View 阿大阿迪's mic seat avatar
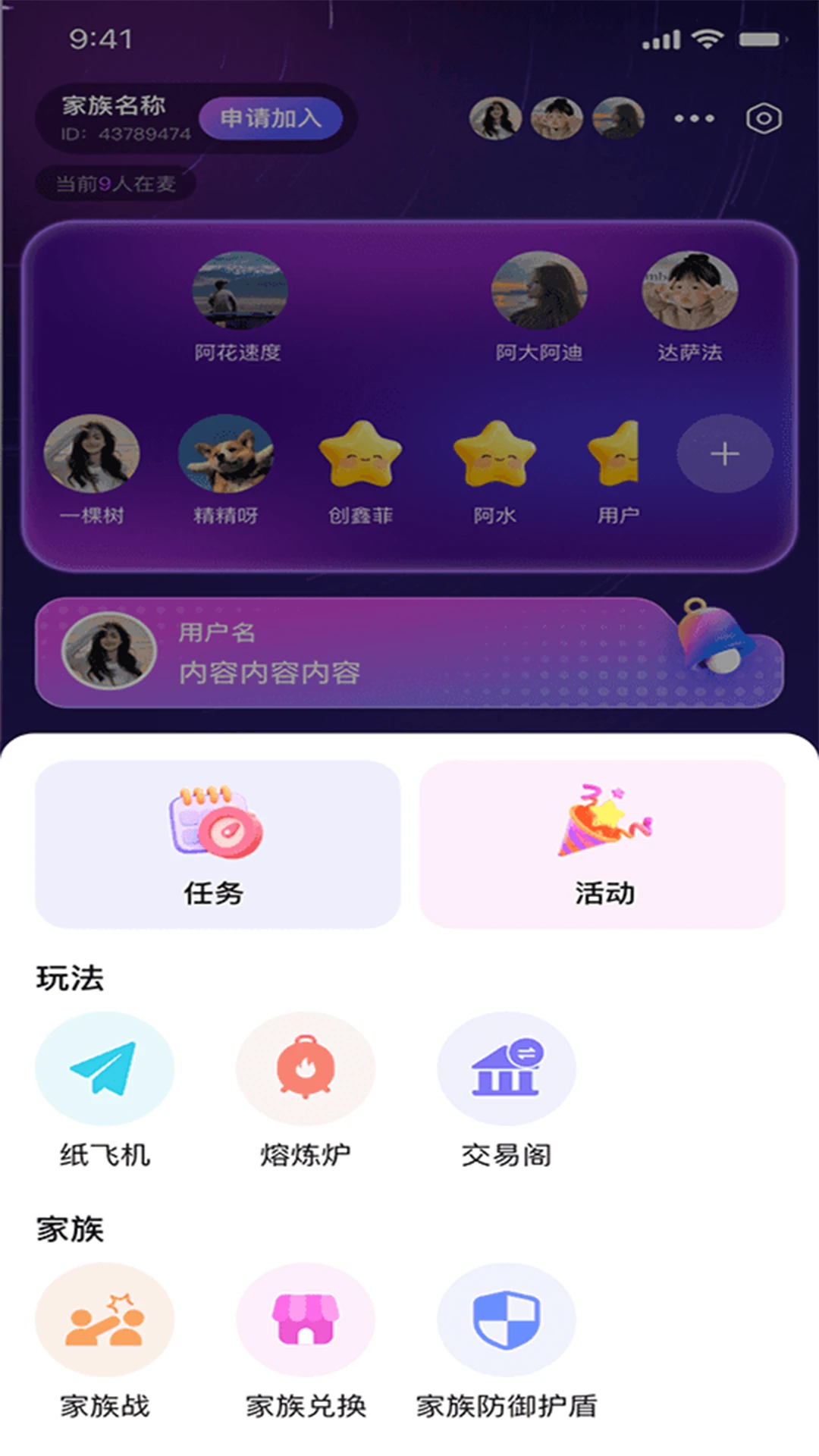819x1456 pixels. [539, 291]
